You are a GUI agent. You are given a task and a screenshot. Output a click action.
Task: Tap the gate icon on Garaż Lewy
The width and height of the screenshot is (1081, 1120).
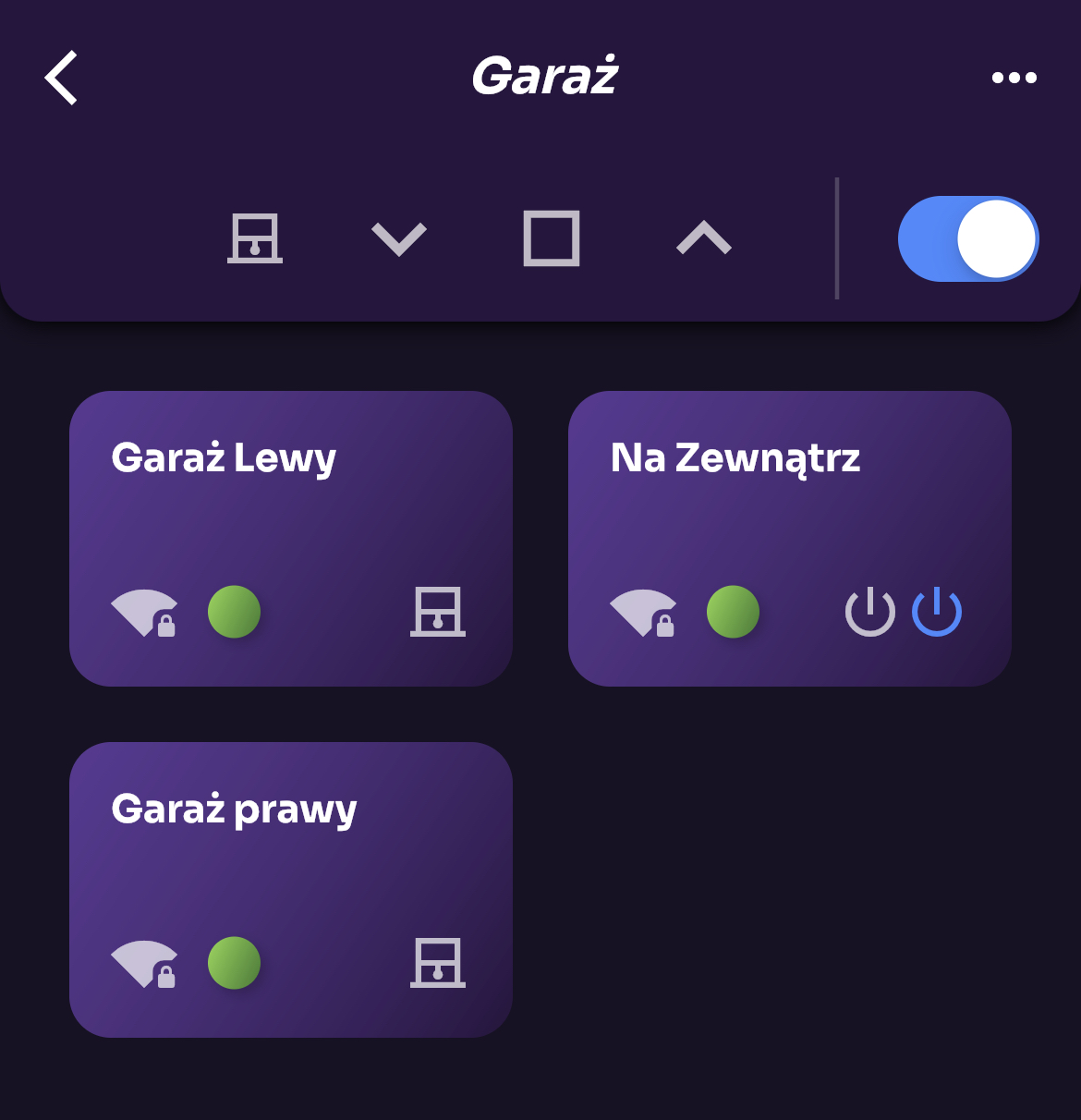pos(438,612)
